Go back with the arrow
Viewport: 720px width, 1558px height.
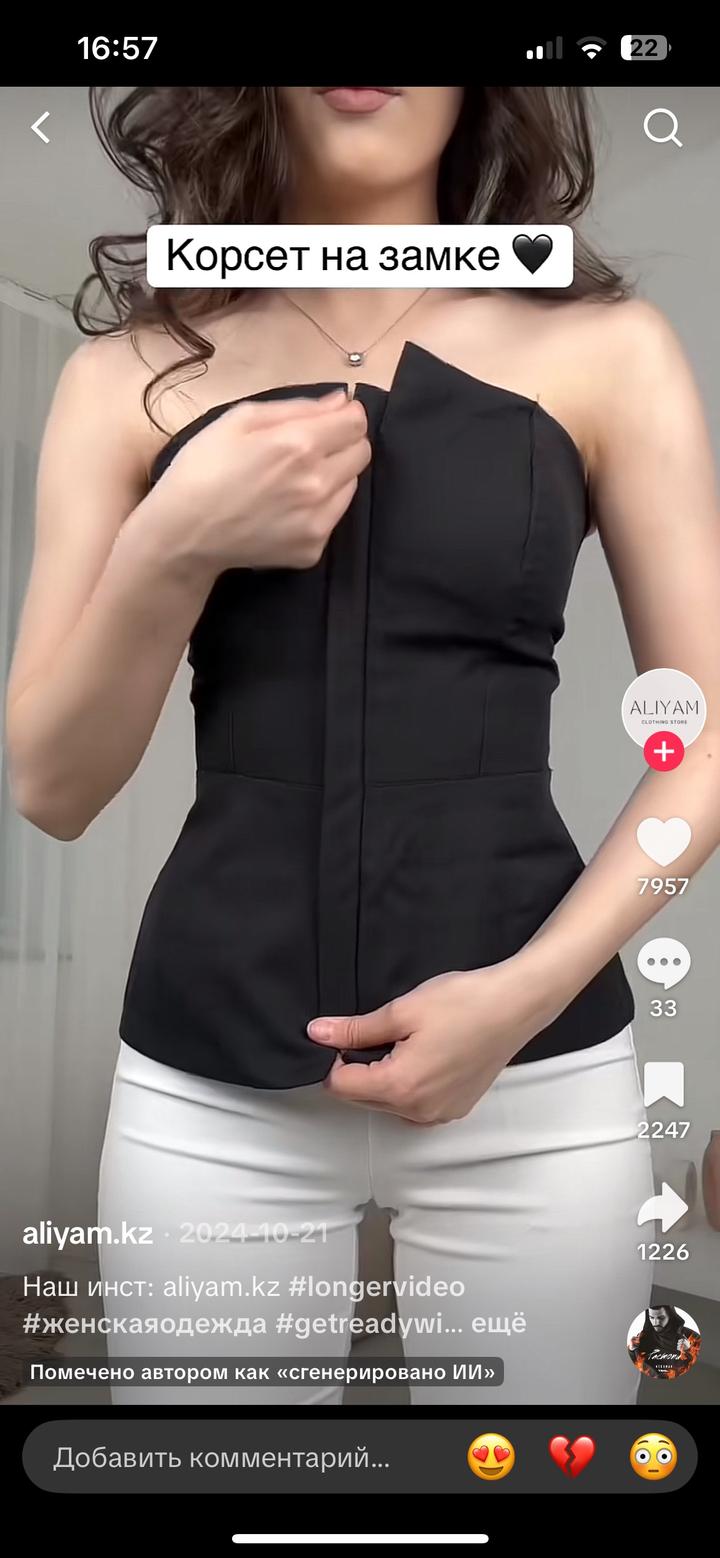pos(40,127)
